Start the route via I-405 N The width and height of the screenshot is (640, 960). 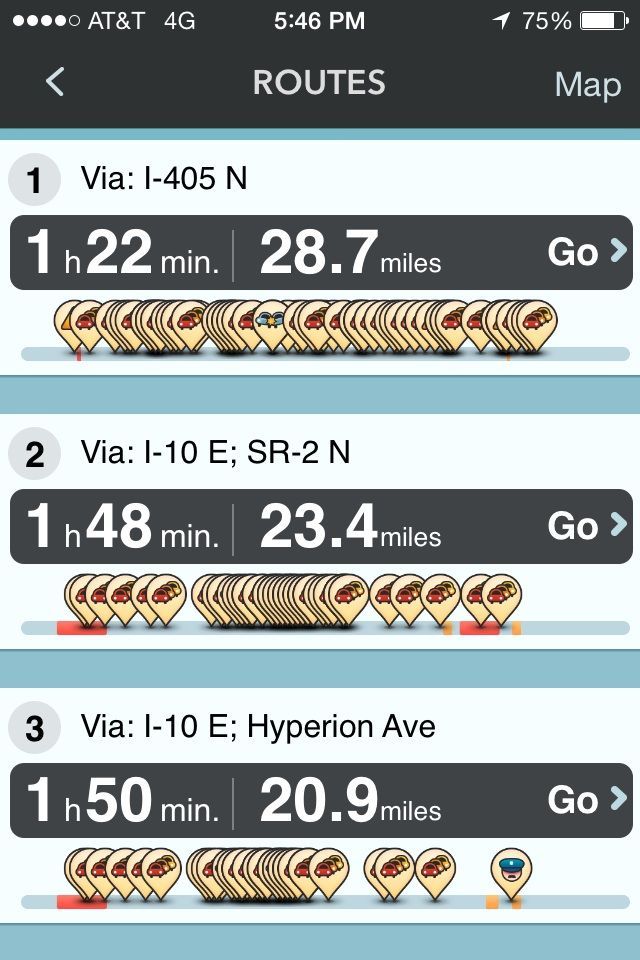[x=586, y=252]
